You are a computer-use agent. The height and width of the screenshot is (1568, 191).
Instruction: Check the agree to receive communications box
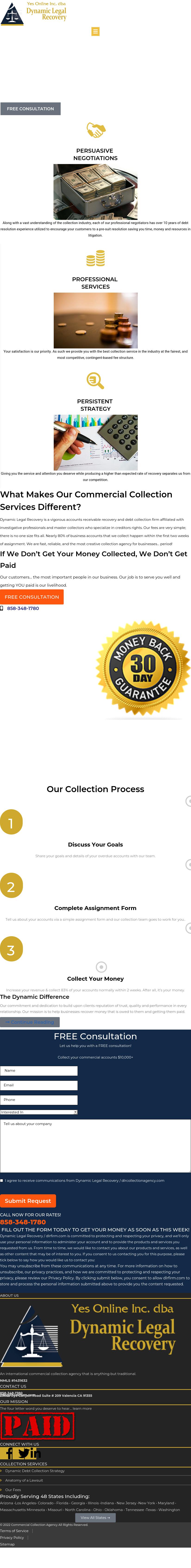click(x=2, y=1180)
